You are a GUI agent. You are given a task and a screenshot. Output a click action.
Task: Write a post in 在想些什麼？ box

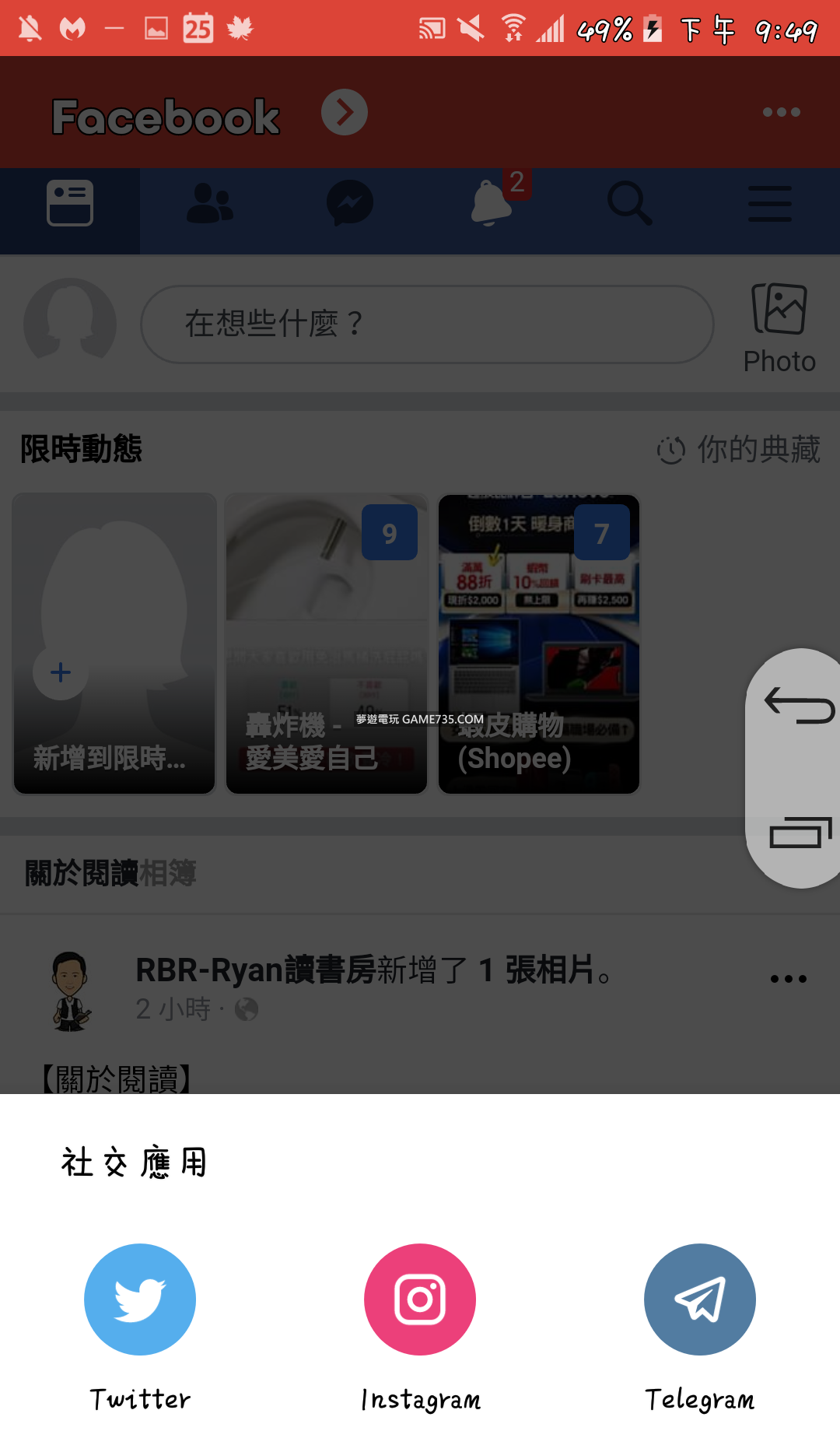(x=426, y=324)
